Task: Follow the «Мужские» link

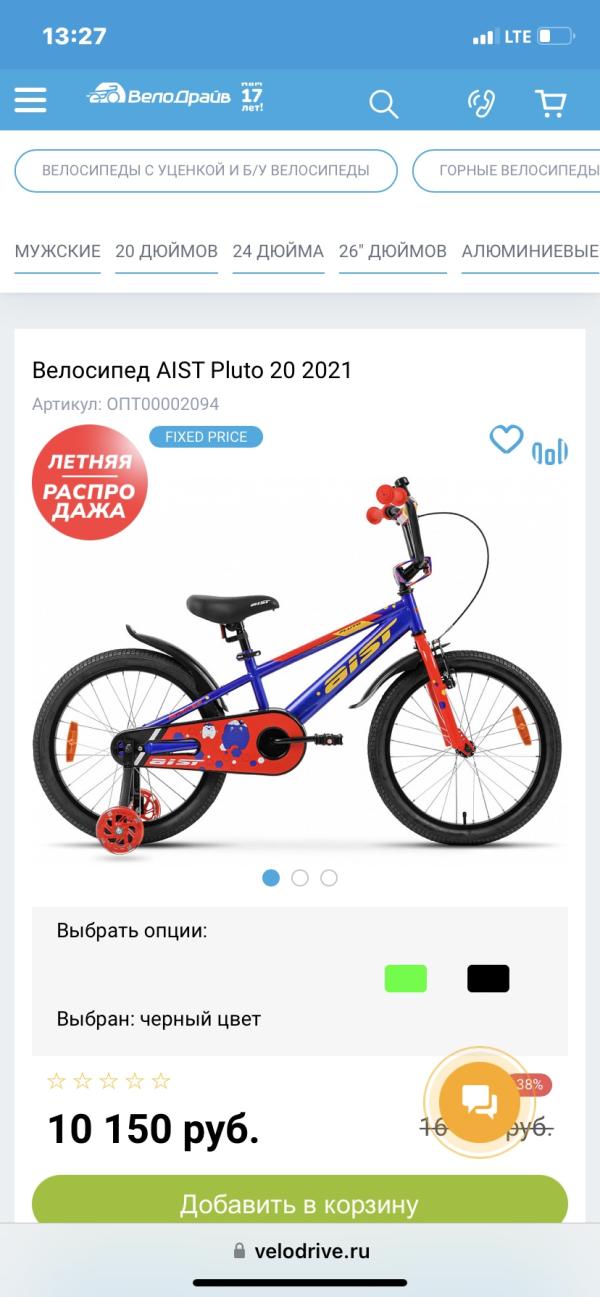Action: [58, 252]
